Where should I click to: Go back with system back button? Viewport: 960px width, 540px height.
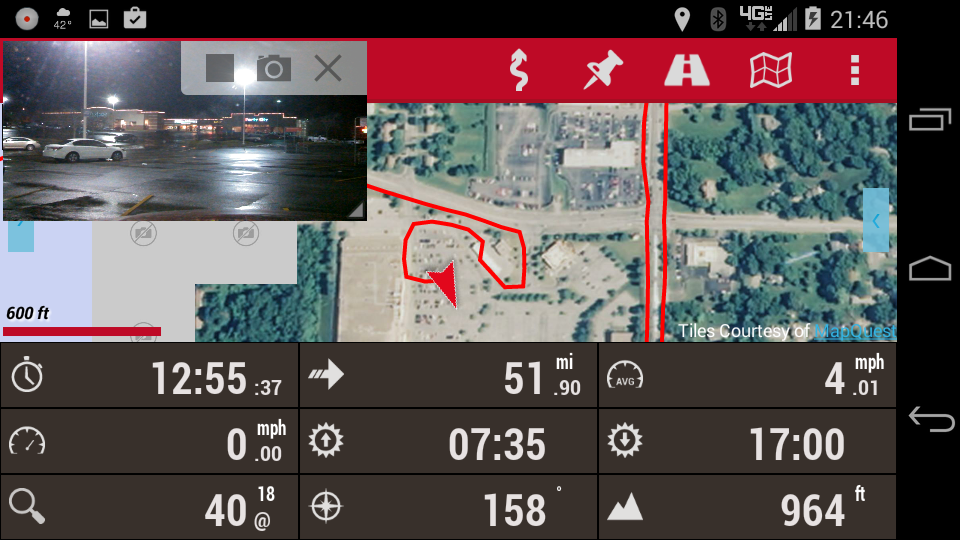930,419
